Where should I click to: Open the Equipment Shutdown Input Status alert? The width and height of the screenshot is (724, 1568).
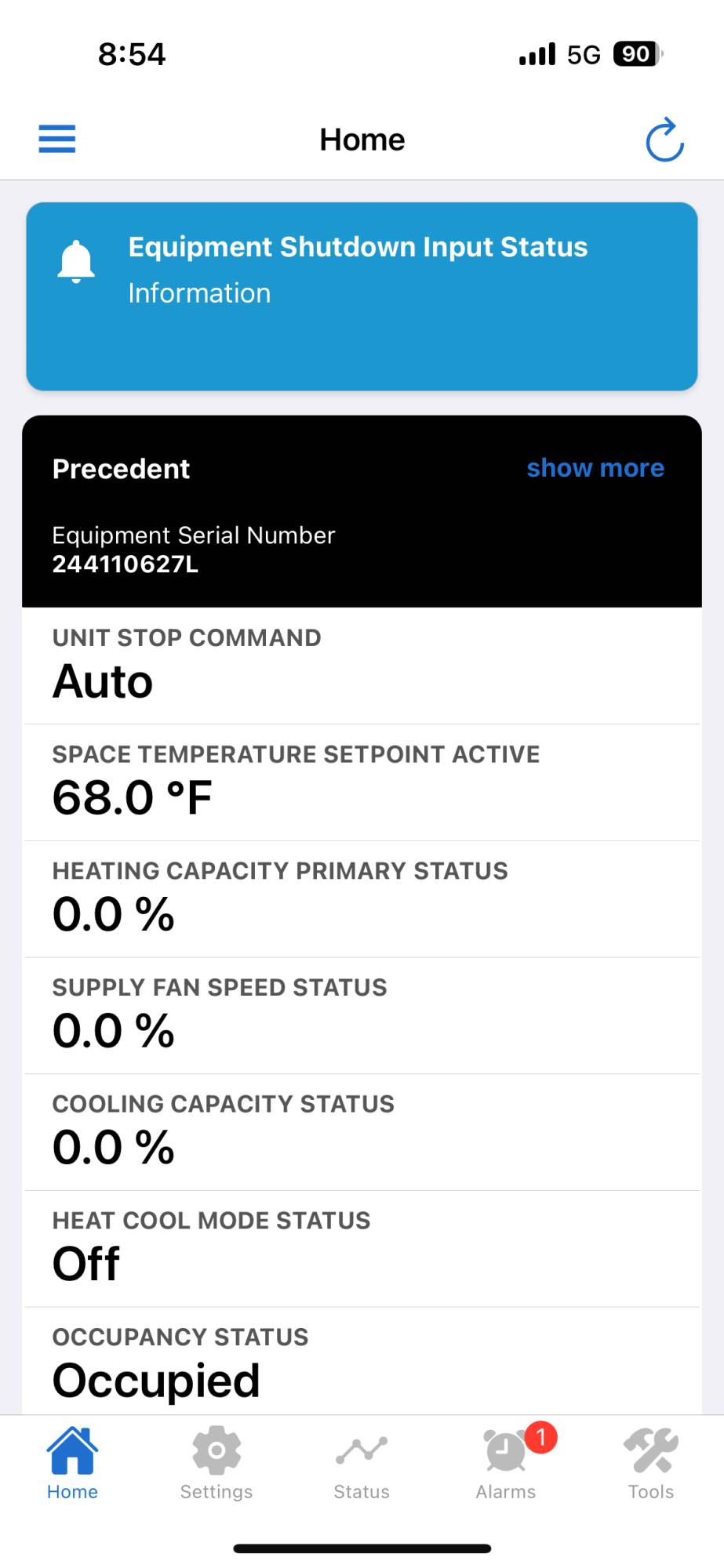click(x=362, y=296)
